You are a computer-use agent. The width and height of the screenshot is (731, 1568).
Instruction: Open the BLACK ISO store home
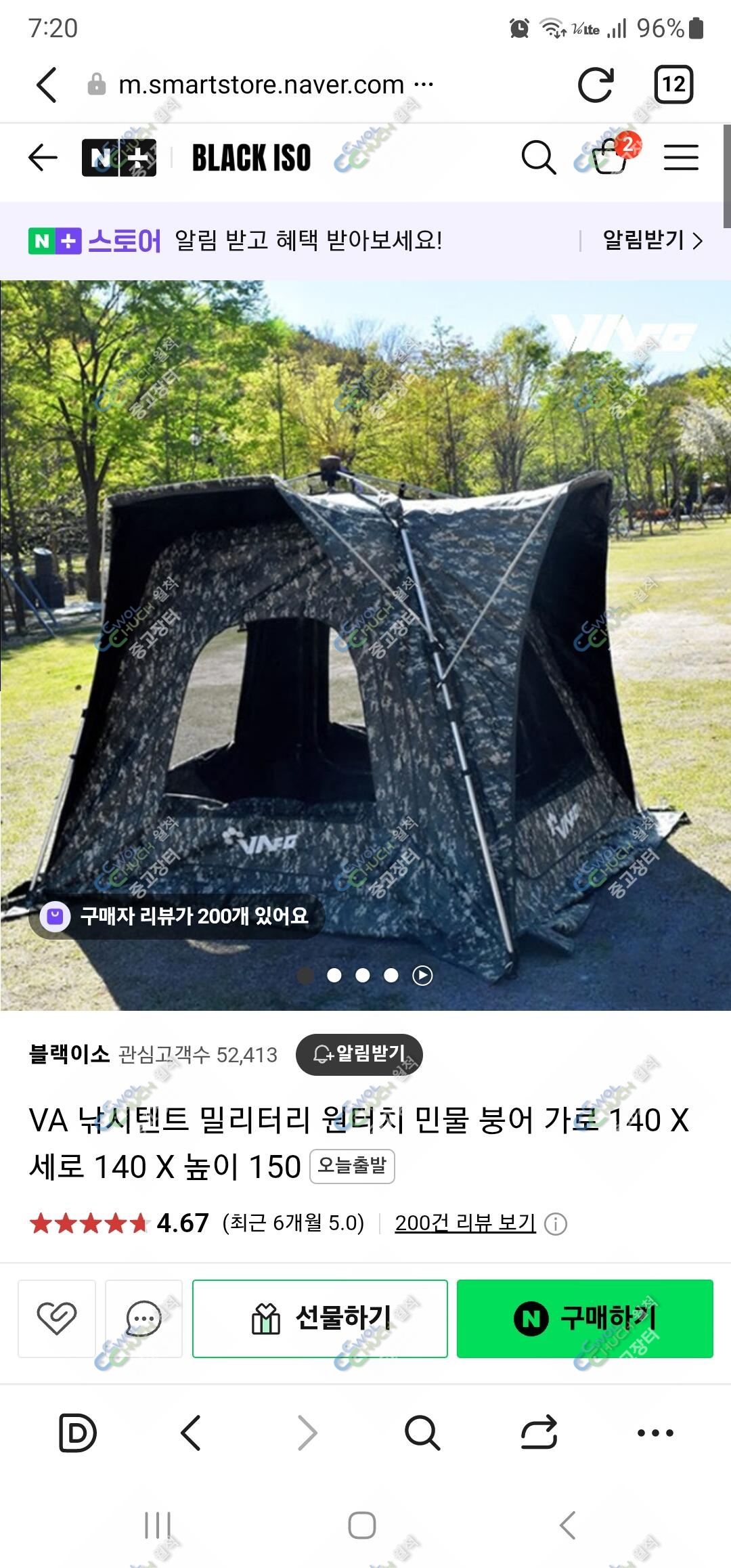(251, 158)
